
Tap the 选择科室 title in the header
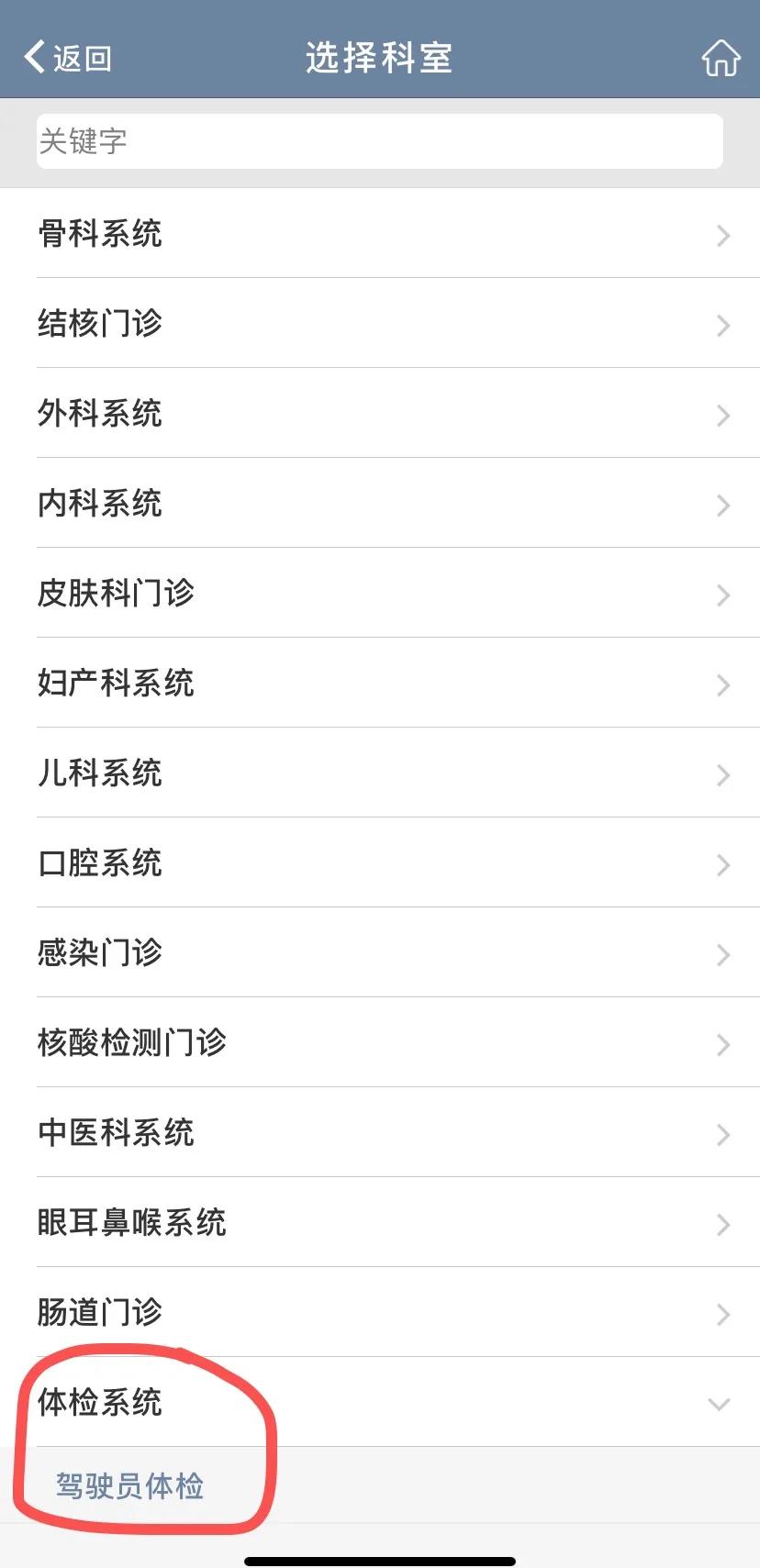pos(380,57)
